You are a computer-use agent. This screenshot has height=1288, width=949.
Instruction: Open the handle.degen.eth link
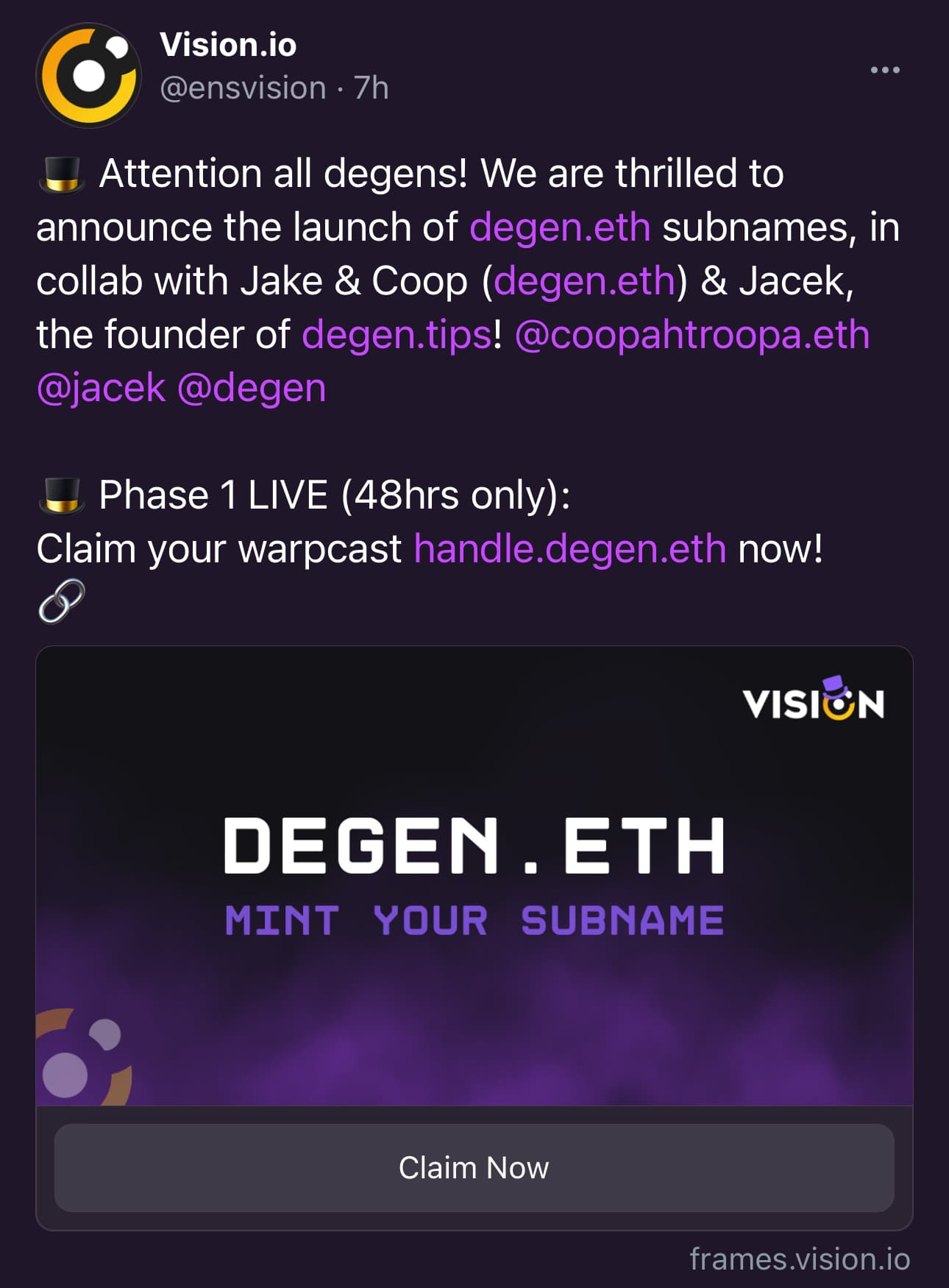(569, 549)
